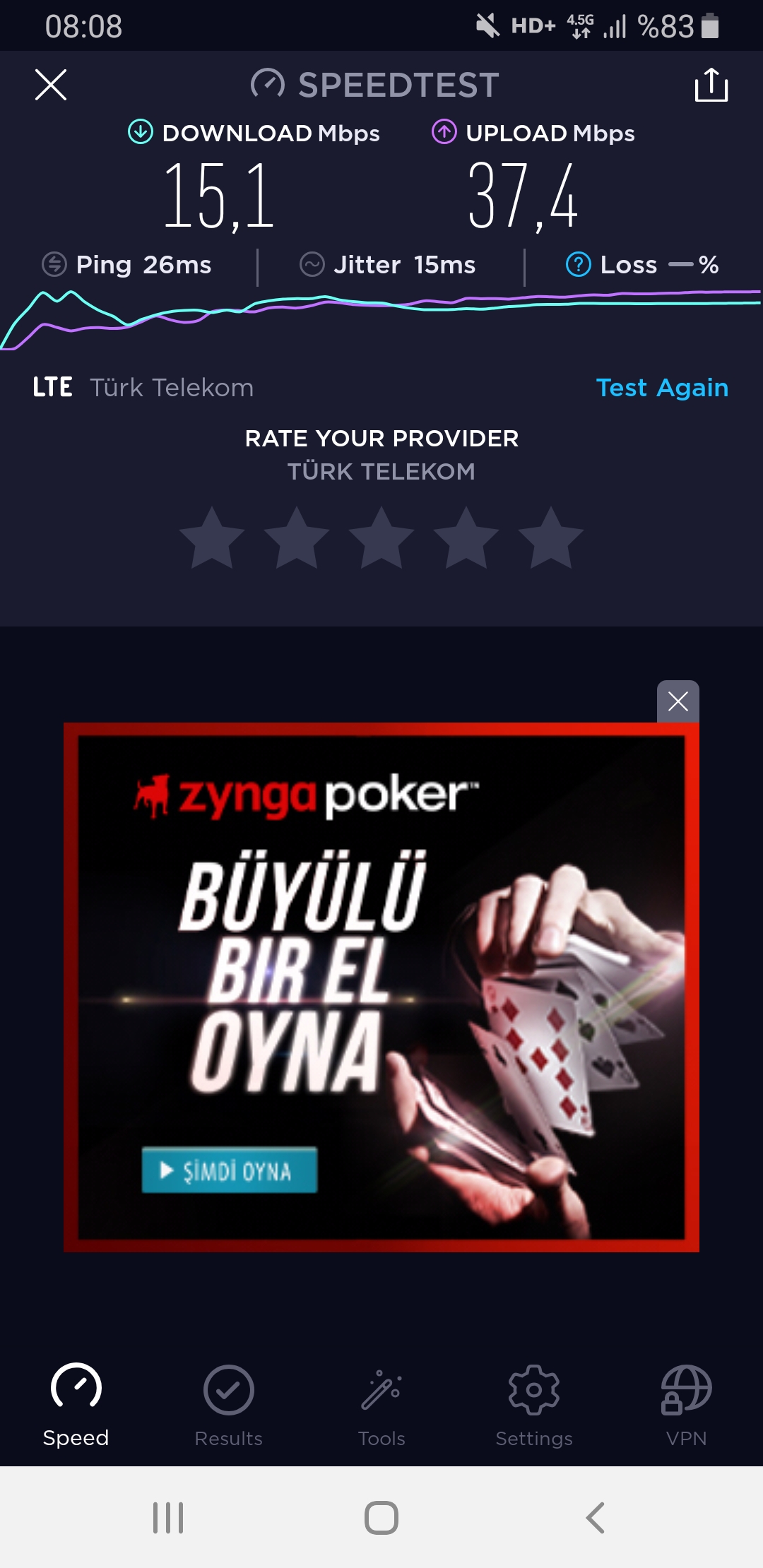
Task: Open the Zynga Poker advertisement
Action: coord(381,987)
